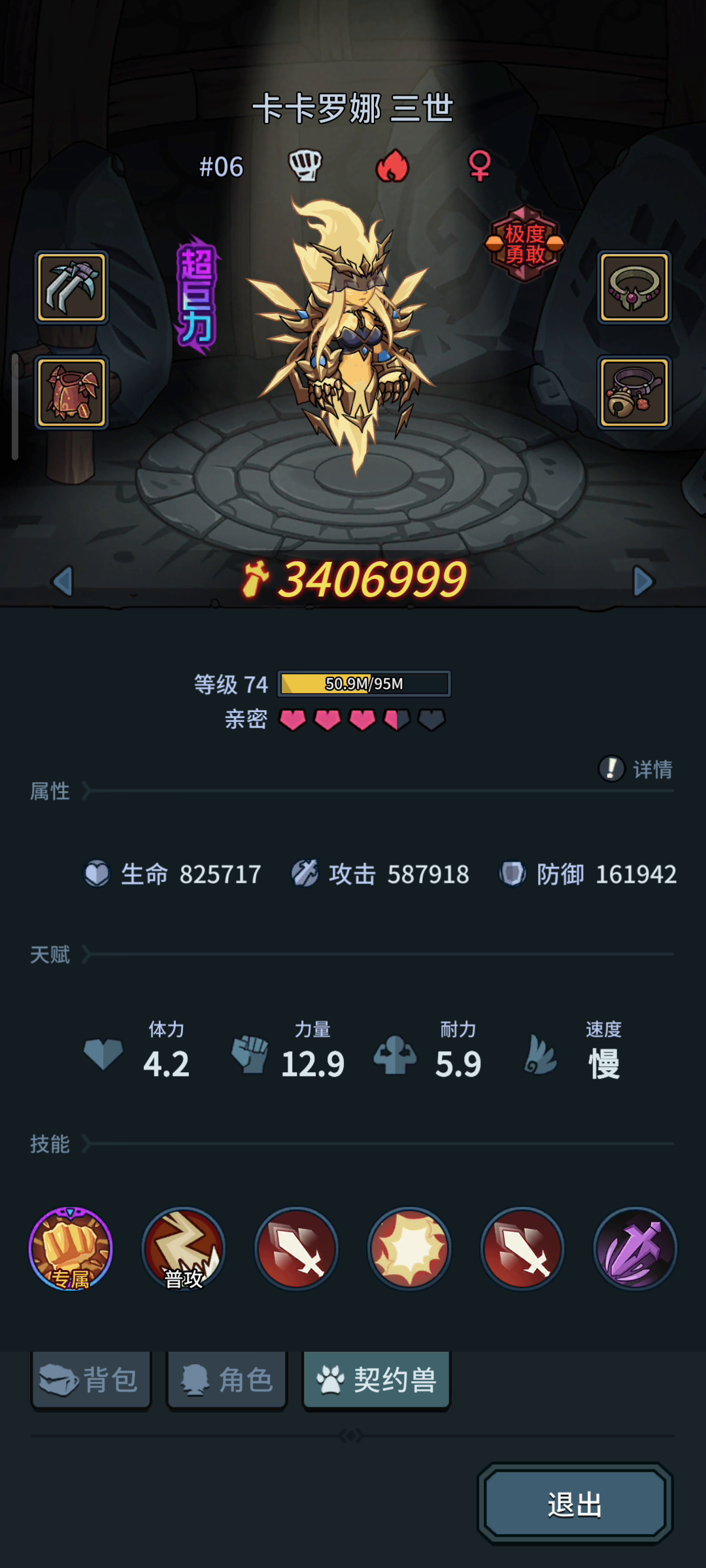Open the red armor equipment slot
This screenshot has height=1568, width=706.
click(x=71, y=392)
